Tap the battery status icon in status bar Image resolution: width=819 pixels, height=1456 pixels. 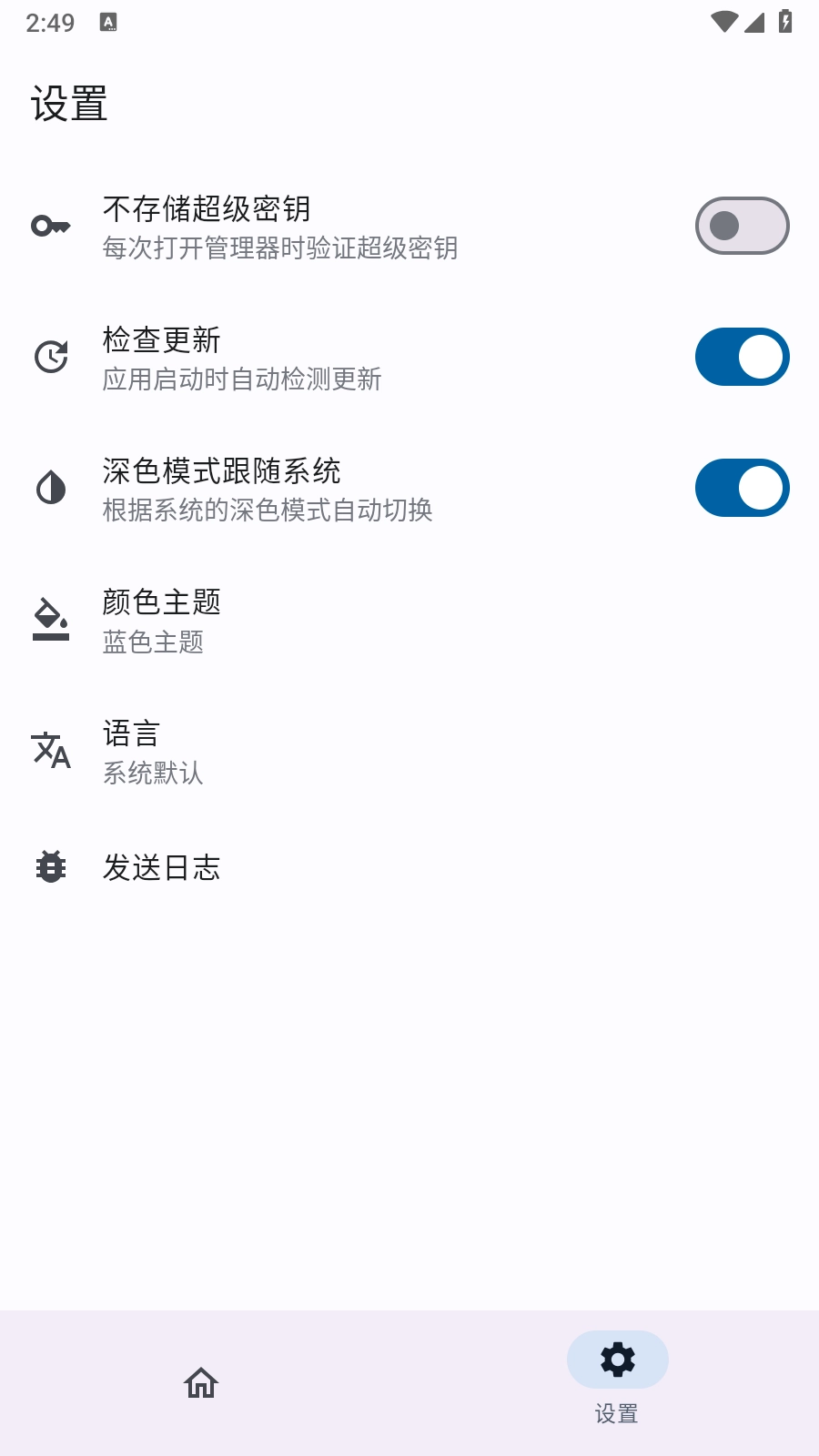784,20
